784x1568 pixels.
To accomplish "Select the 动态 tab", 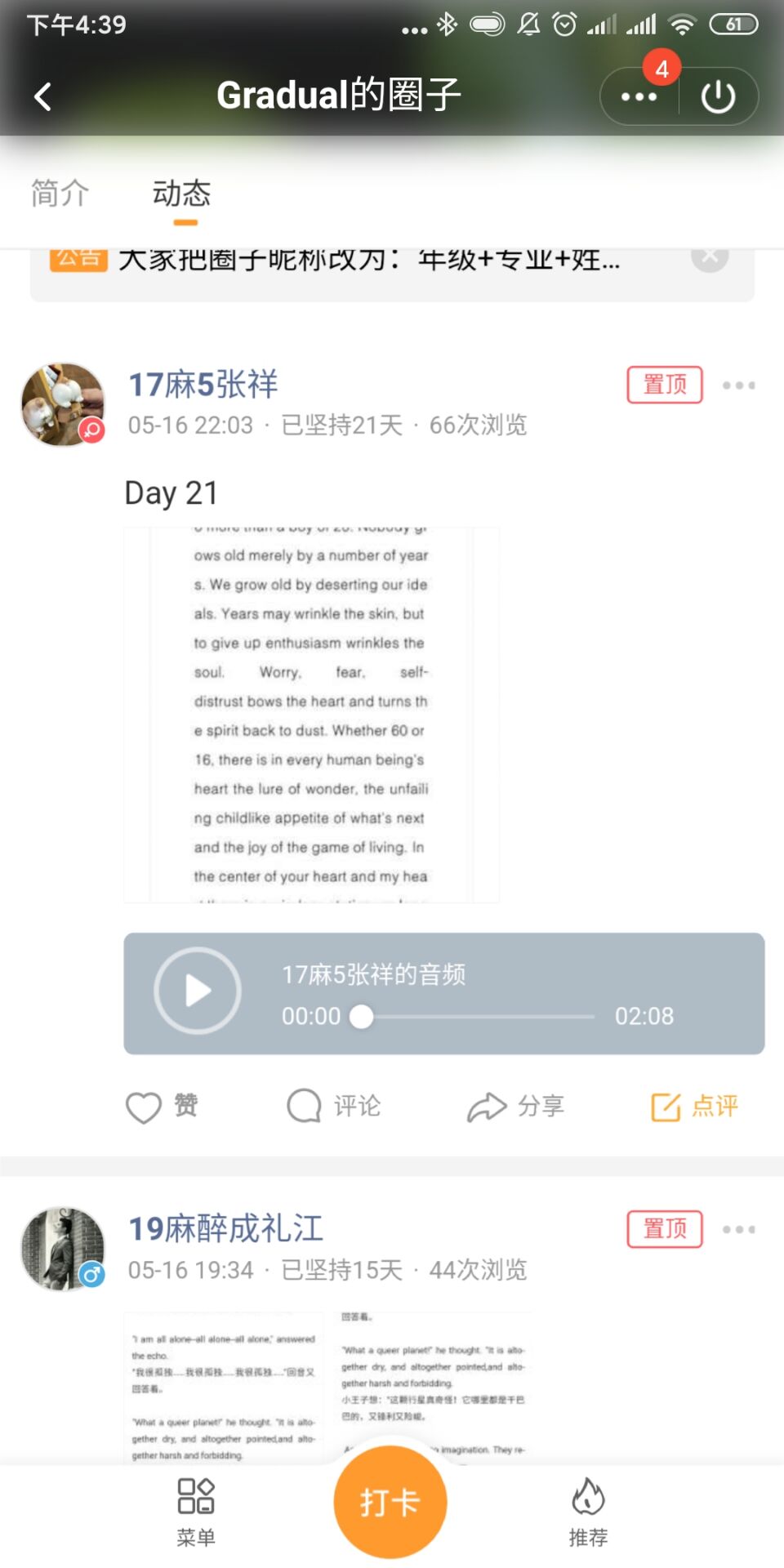I will pos(181,194).
